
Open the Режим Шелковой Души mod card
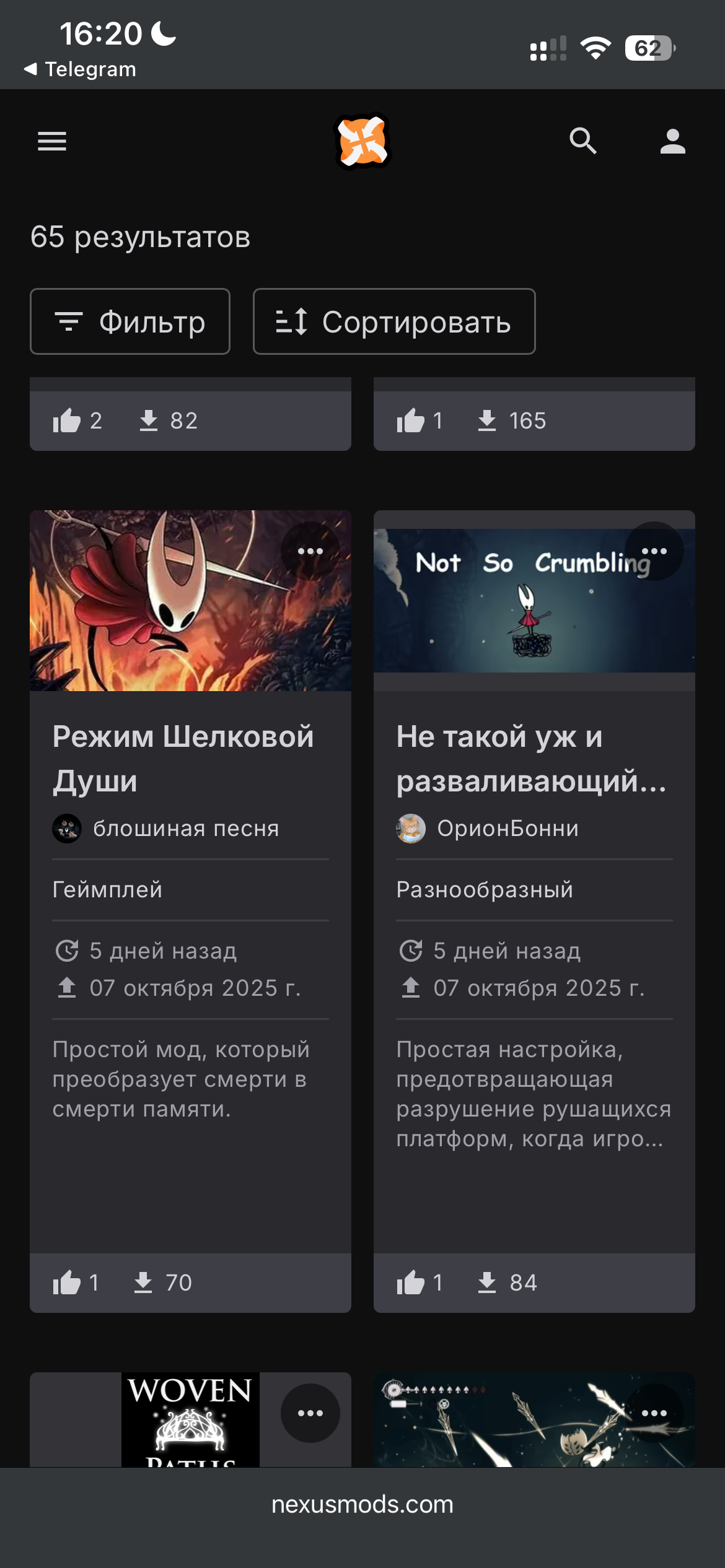click(183, 758)
